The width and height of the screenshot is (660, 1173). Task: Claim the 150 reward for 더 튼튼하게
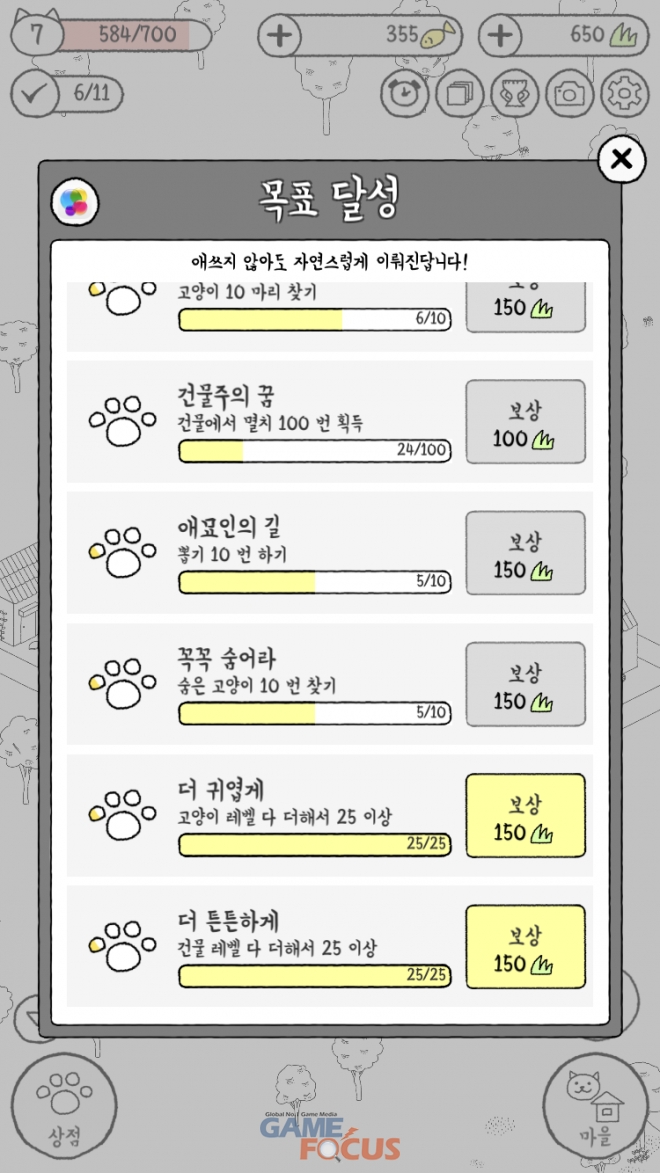coord(525,946)
